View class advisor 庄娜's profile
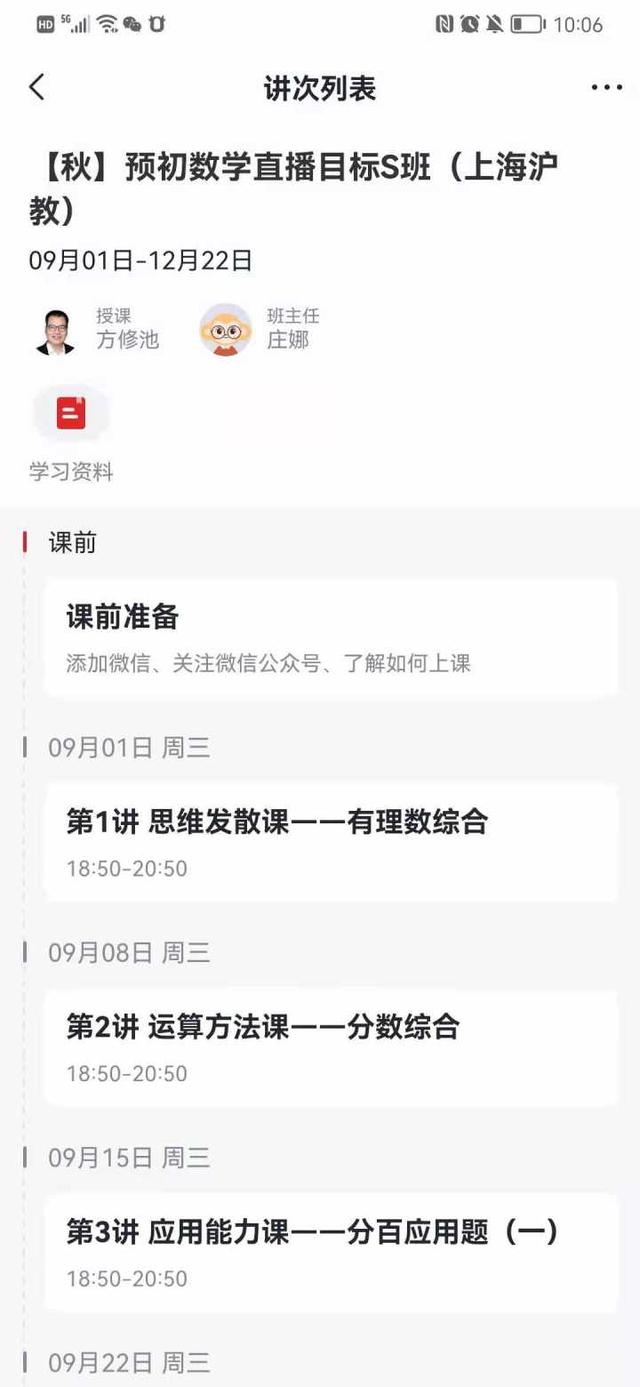 226,331
